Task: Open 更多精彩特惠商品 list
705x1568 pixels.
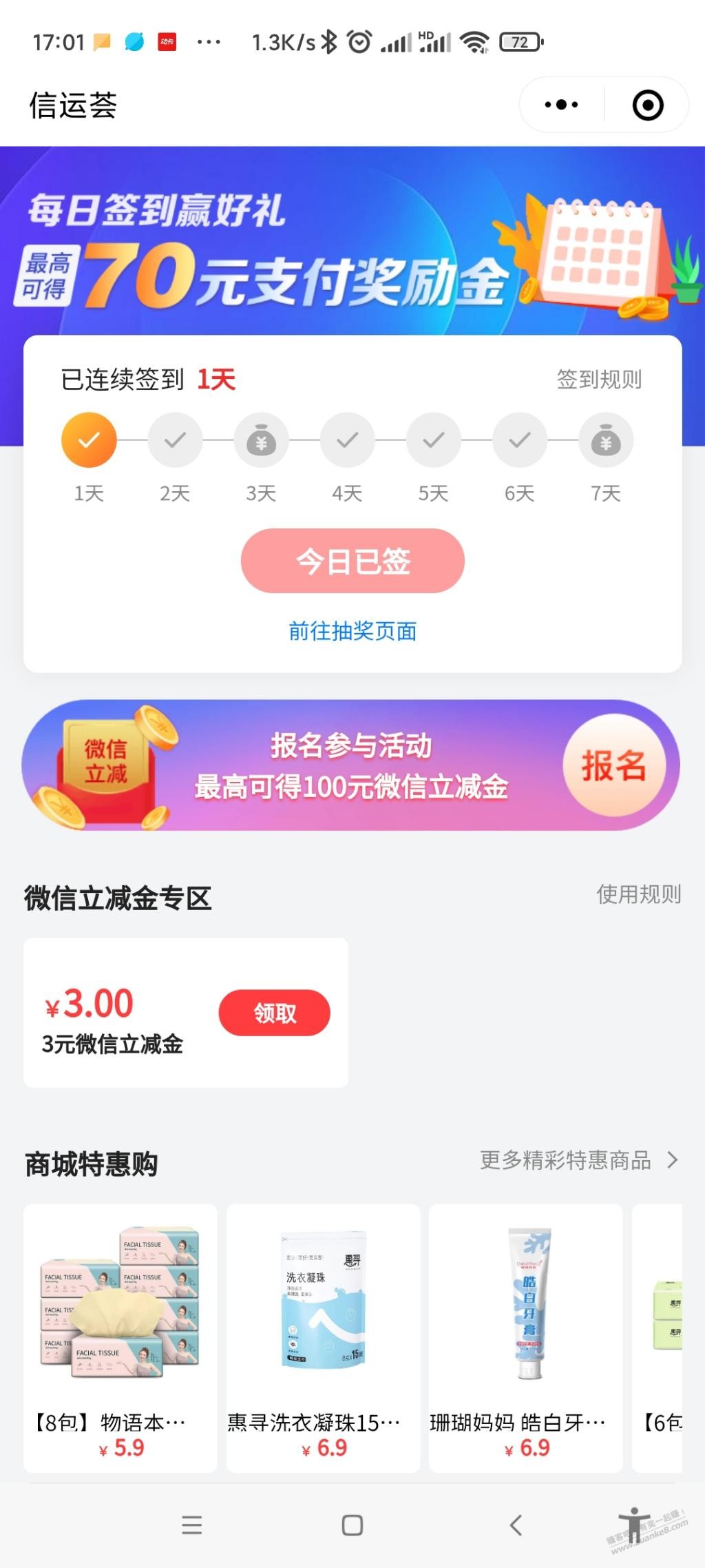Action: (578, 1160)
